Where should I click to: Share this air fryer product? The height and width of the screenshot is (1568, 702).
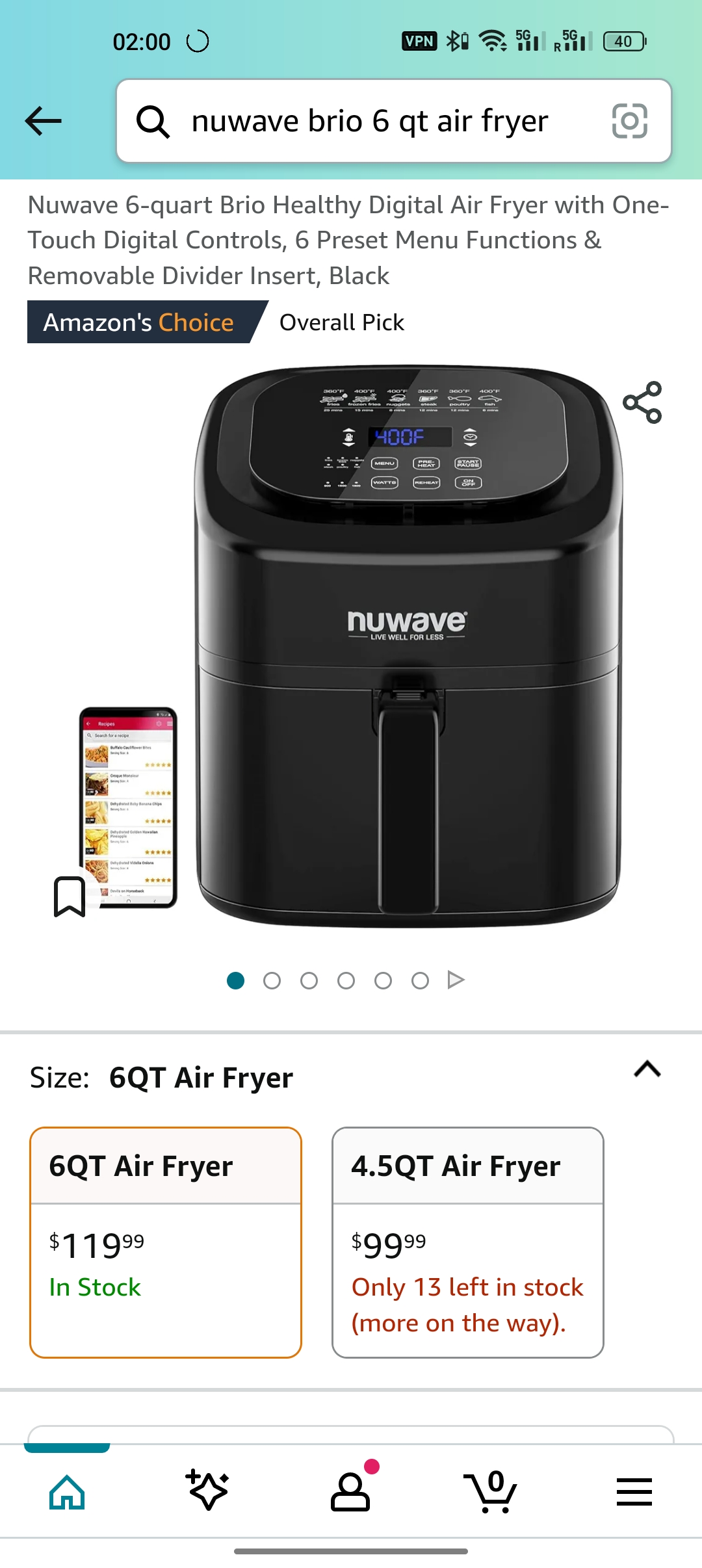point(642,402)
